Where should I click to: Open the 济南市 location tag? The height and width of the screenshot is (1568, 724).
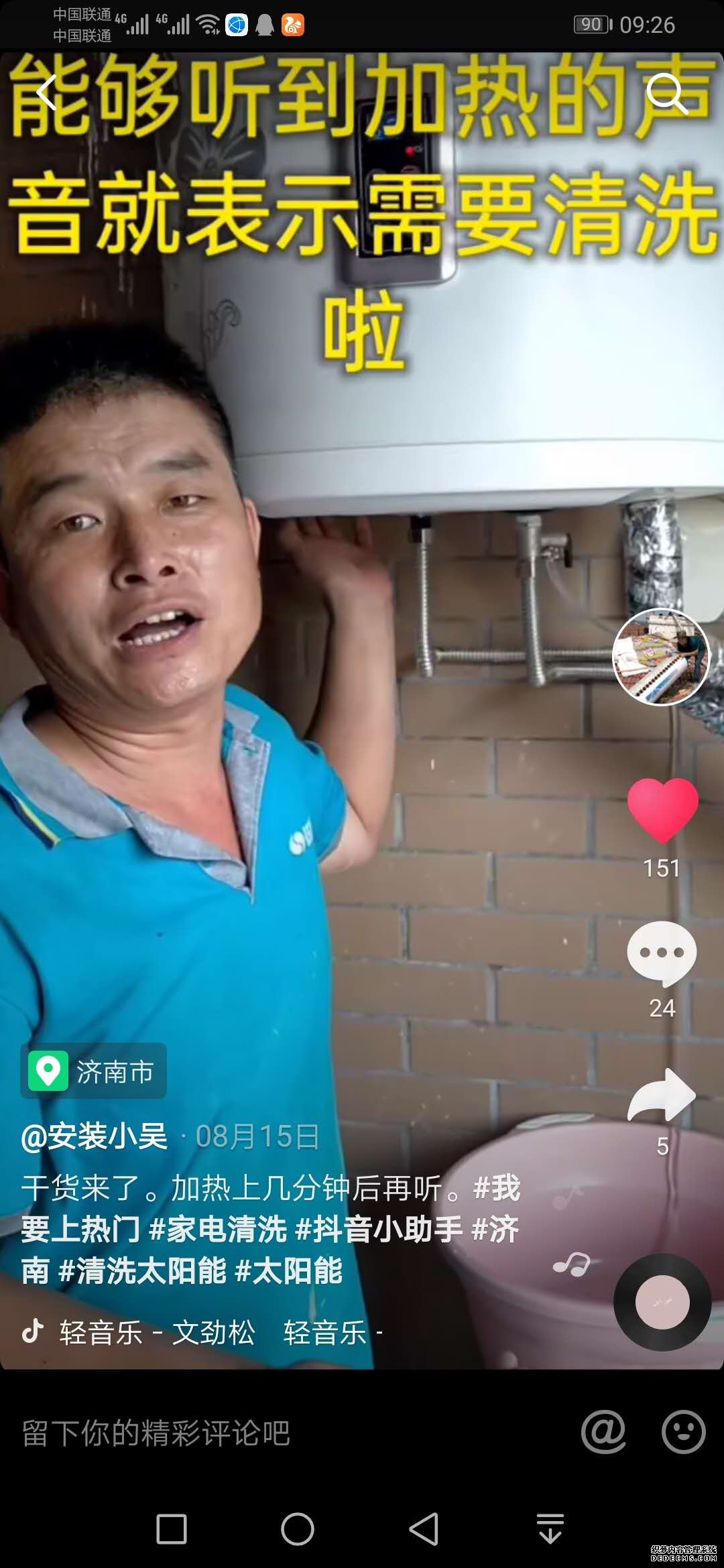tap(94, 1071)
